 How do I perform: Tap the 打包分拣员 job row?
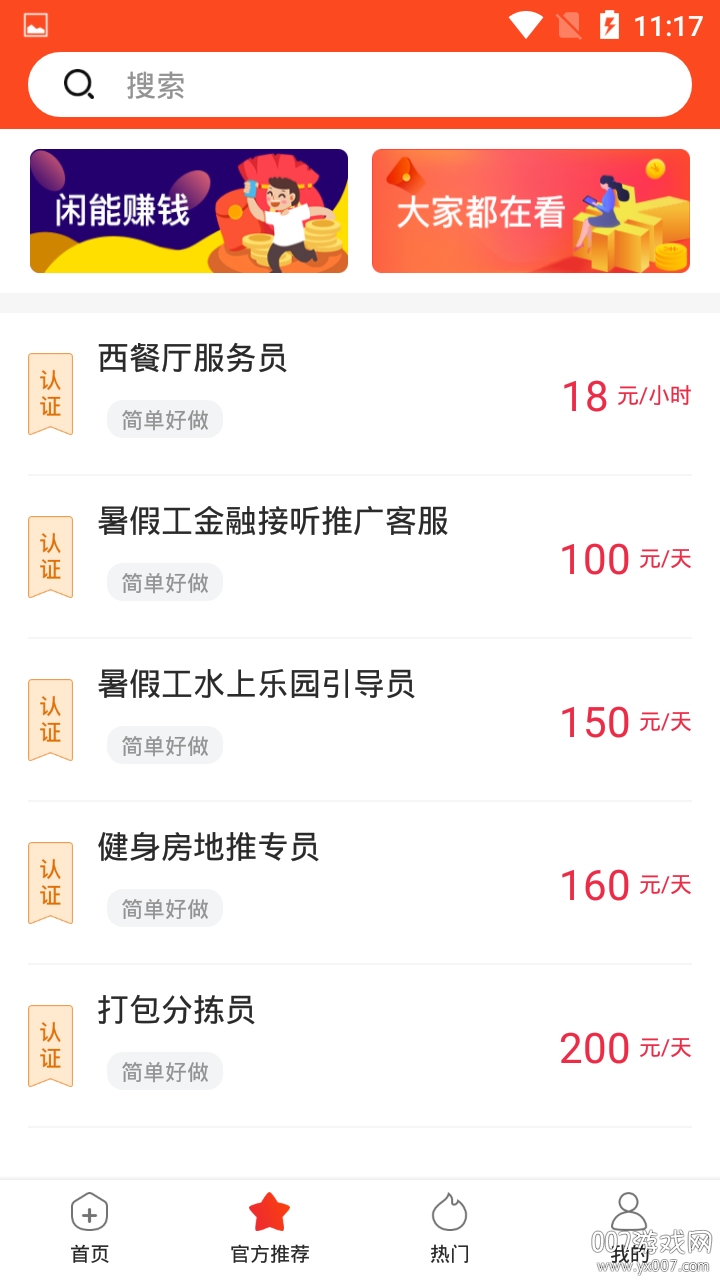point(360,1046)
